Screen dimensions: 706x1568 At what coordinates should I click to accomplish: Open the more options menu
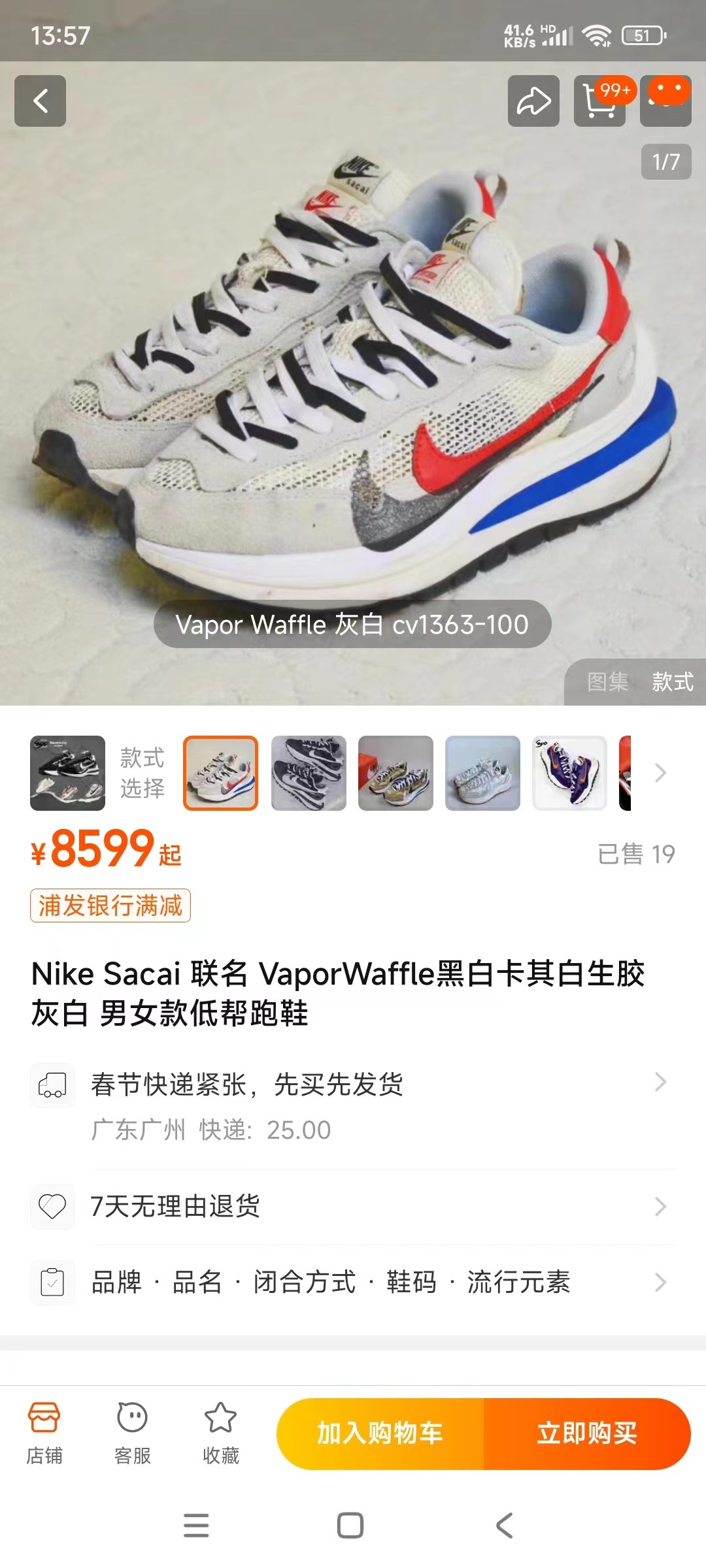coord(665,101)
